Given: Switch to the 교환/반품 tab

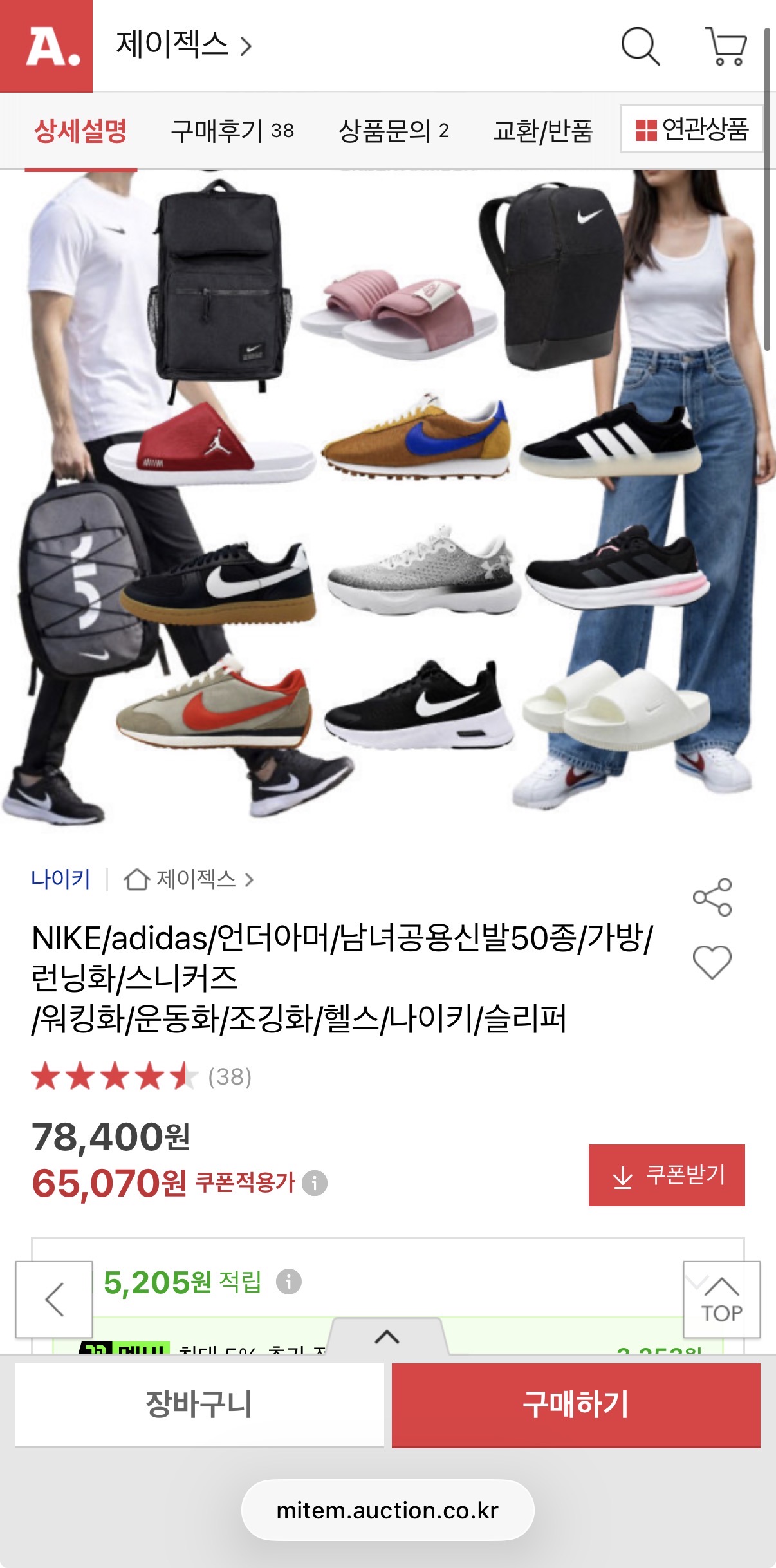Looking at the screenshot, I should pyautogui.click(x=542, y=131).
